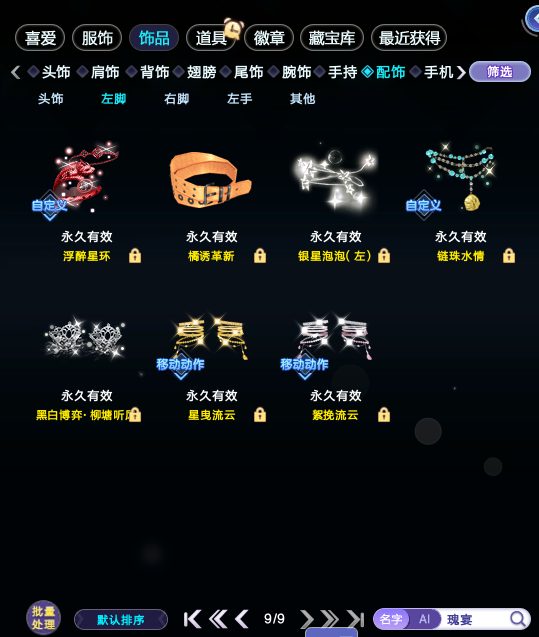
Task: Jump to the first page
Action: pyautogui.click(x=192, y=619)
